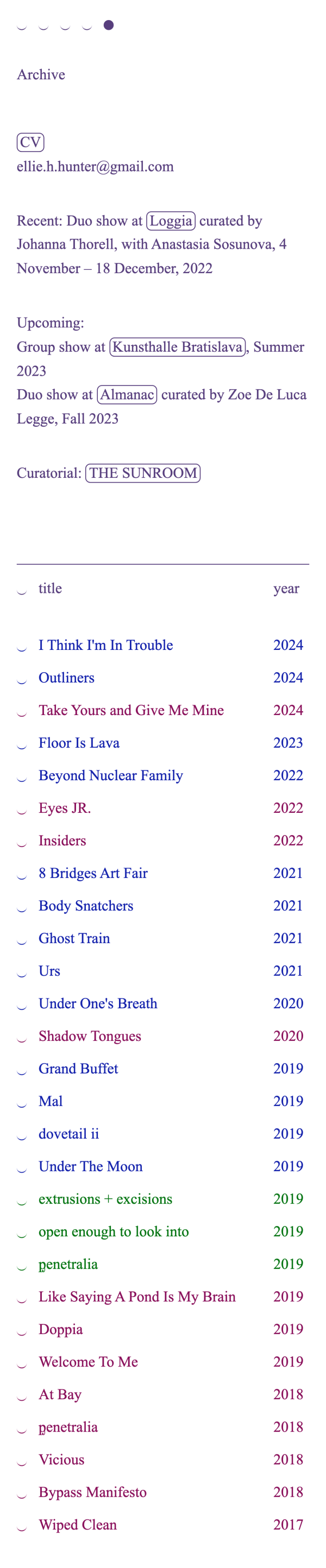326x1568 pixels.
Task: Open extrusions + excisions
Action: 105,1198
